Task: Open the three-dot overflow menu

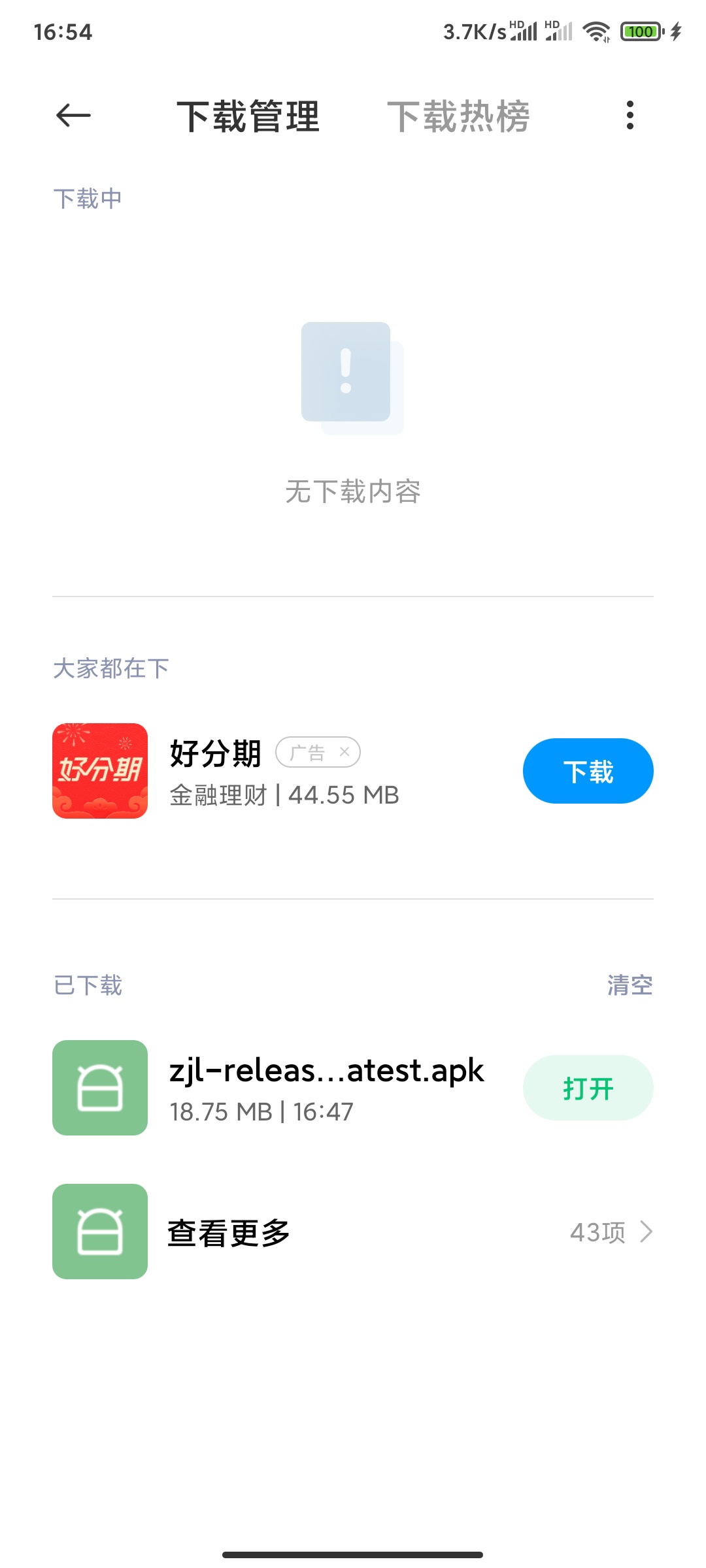Action: 630,116
